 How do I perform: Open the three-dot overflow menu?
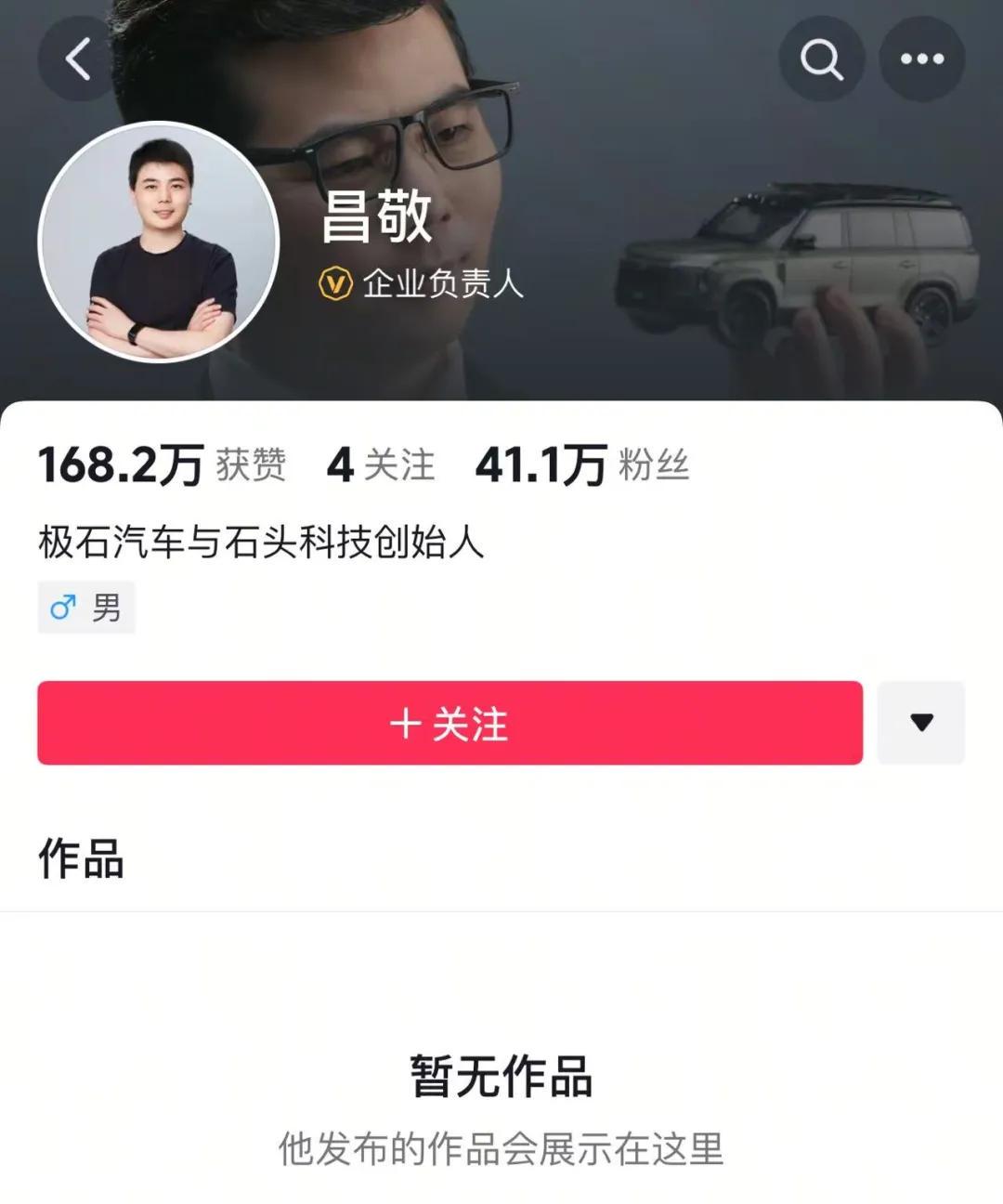(921, 59)
